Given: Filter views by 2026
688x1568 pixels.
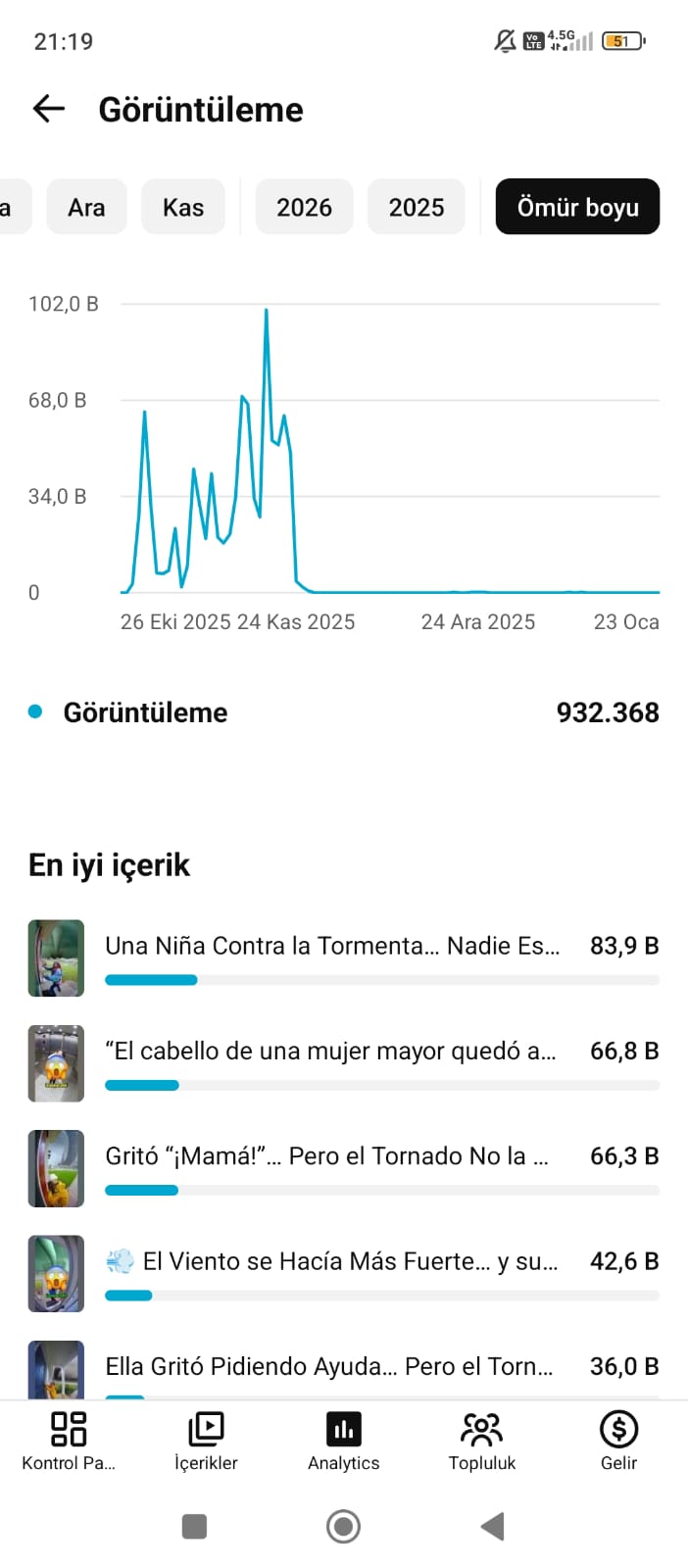Looking at the screenshot, I should pyautogui.click(x=304, y=207).
